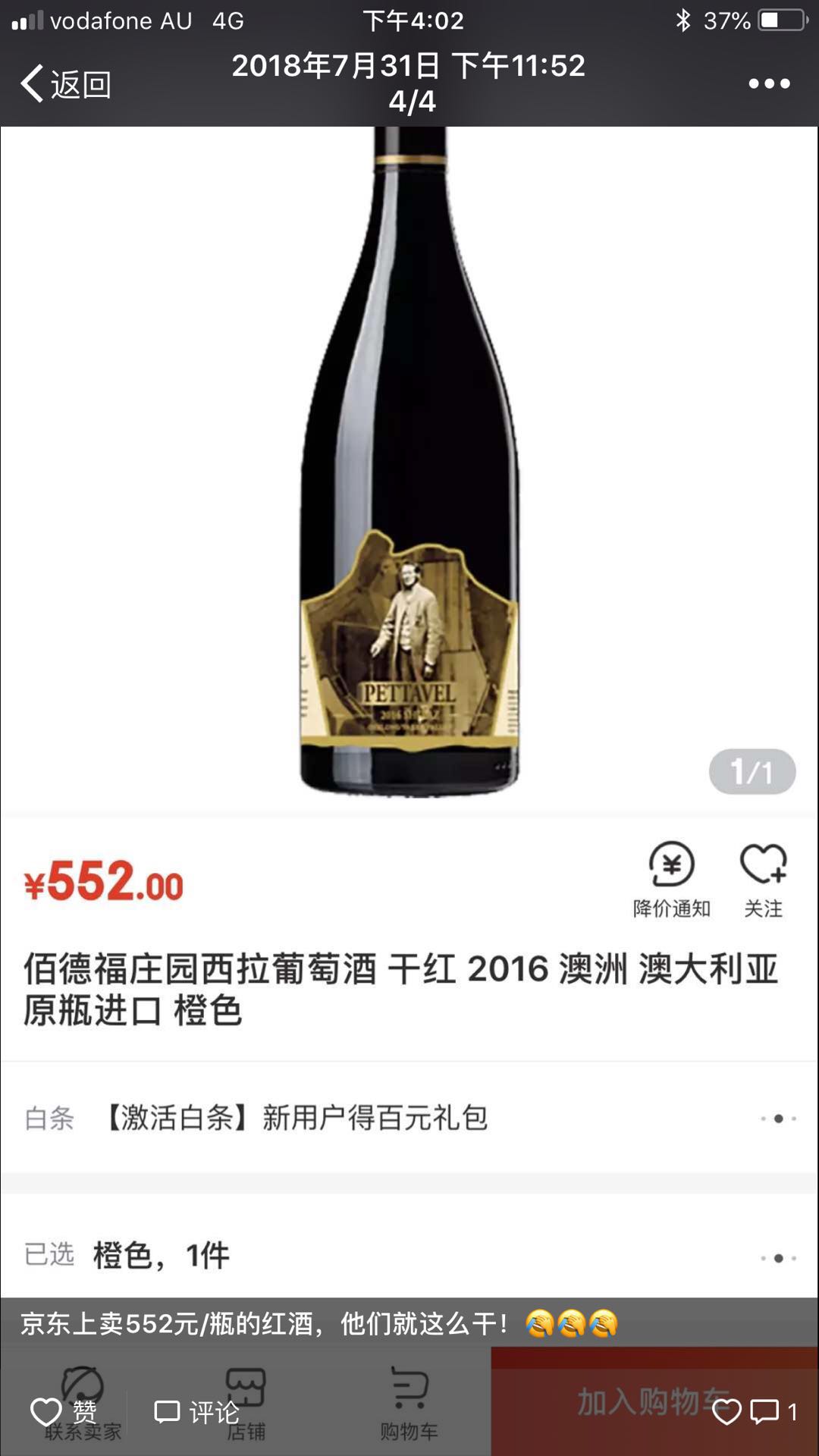
Task: Like this post with 赞
Action: pos(64,1412)
